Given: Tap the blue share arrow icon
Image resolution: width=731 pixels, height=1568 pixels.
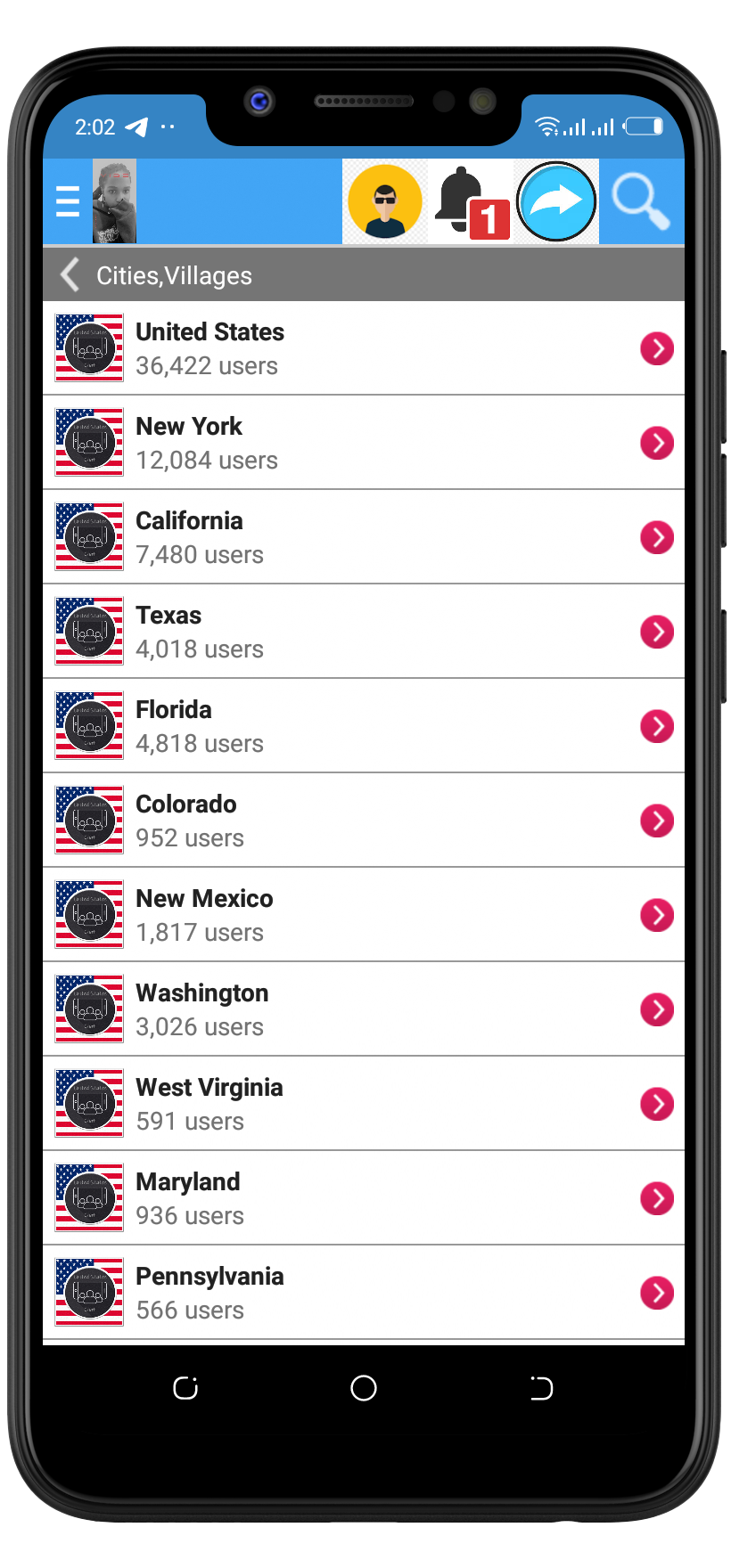Looking at the screenshot, I should pos(556,201).
